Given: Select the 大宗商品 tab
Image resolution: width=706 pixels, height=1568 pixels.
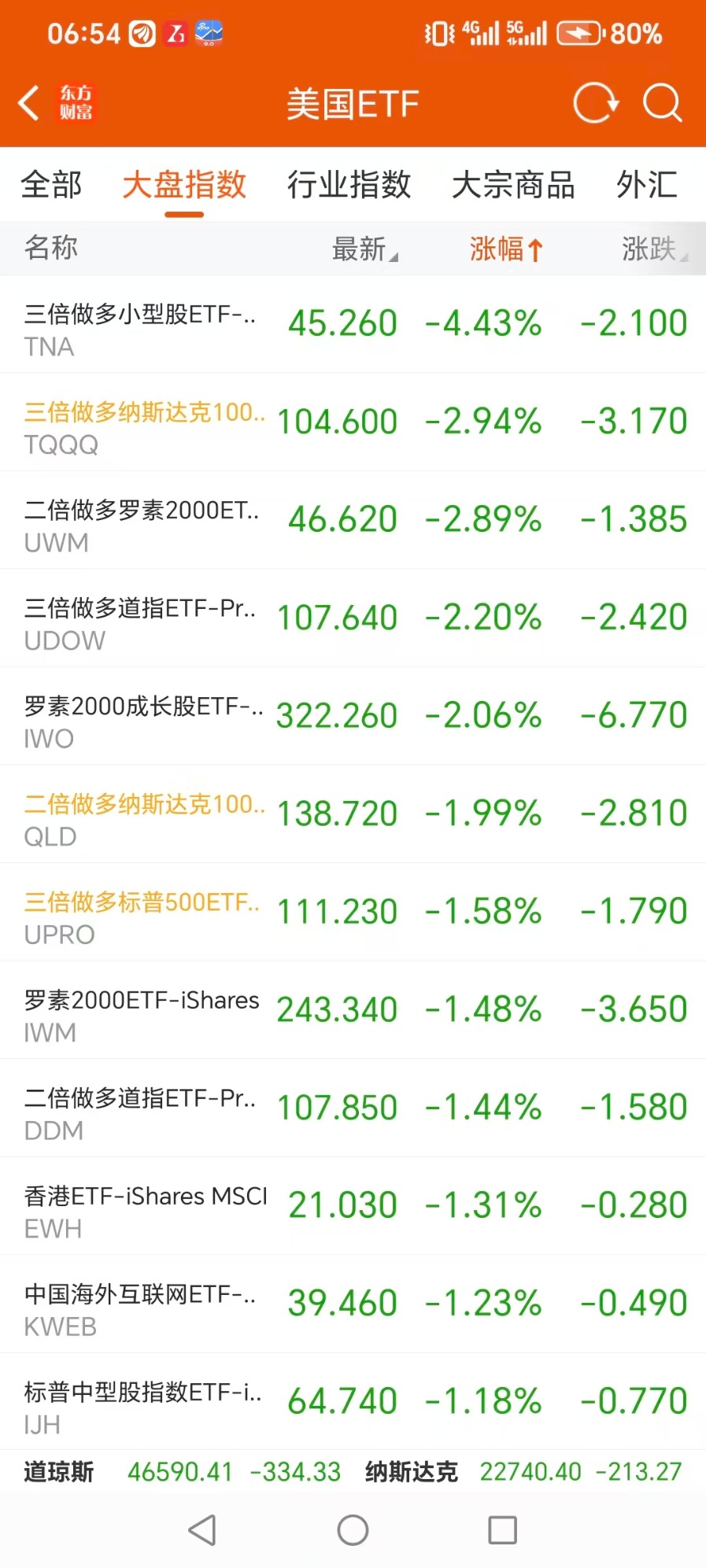Looking at the screenshot, I should pyautogui.click(x=513, y=186).
